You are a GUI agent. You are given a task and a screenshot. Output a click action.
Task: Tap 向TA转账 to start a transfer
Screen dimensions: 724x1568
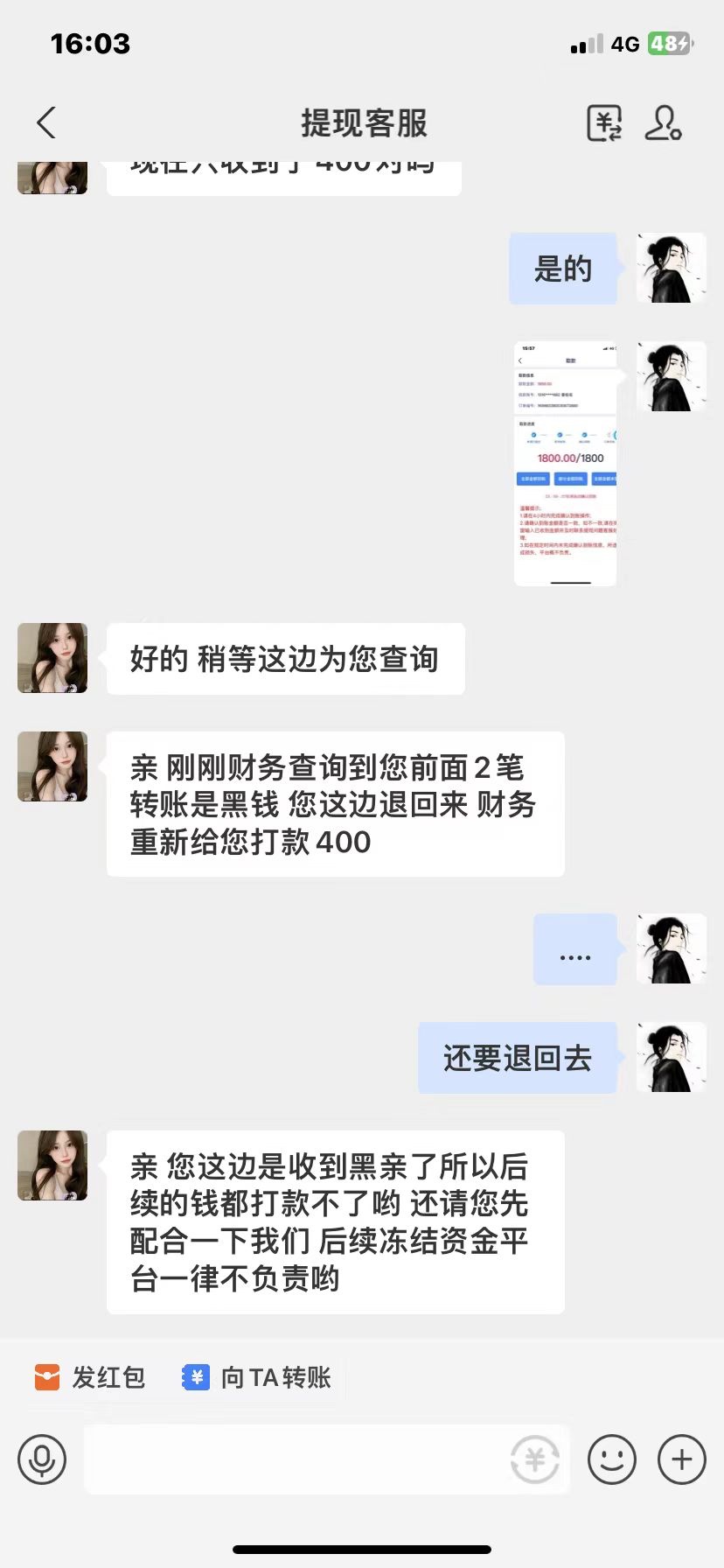coord(280,1377)
